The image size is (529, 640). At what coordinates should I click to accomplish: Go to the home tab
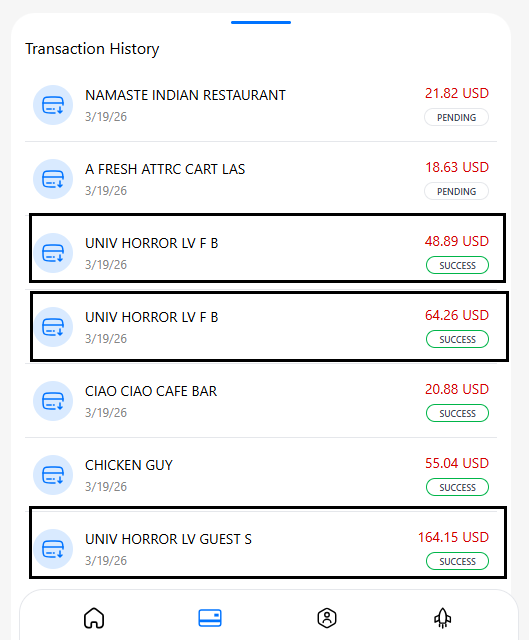coord(94,618)
